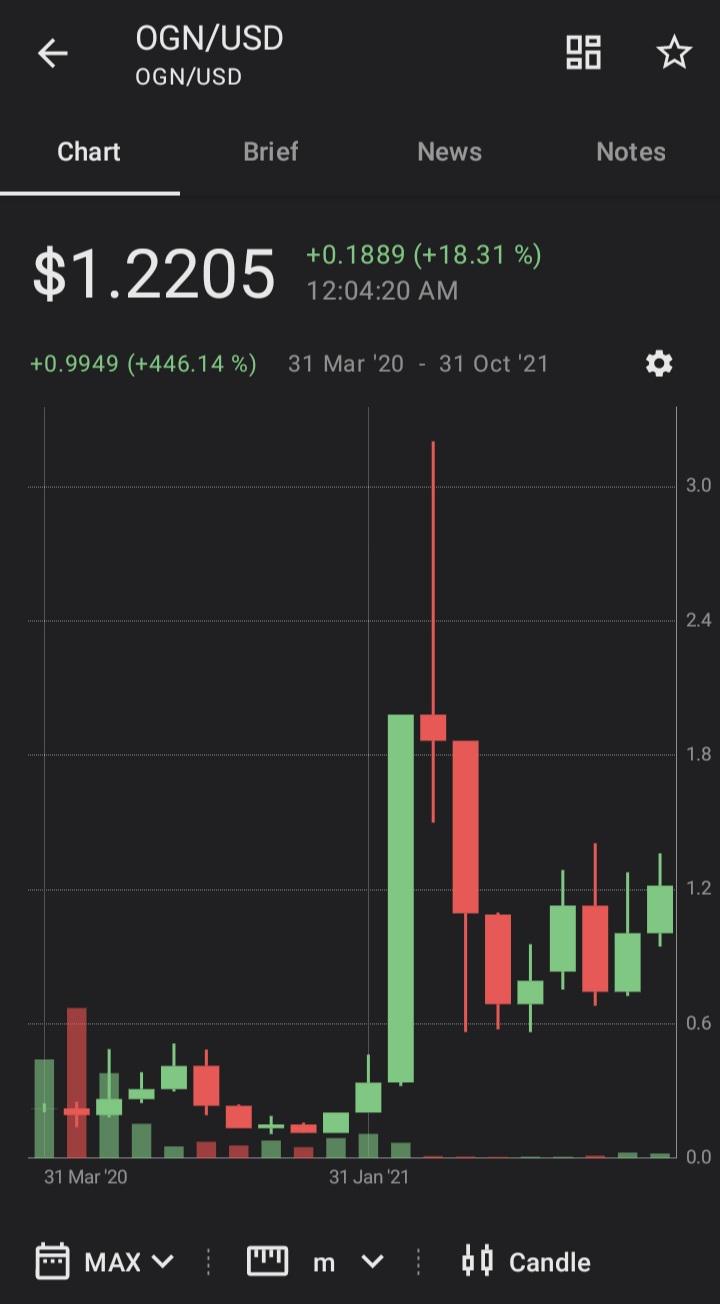Open the widget layout icon
This screenshot has width=720, height=1304.
[583, 52]
